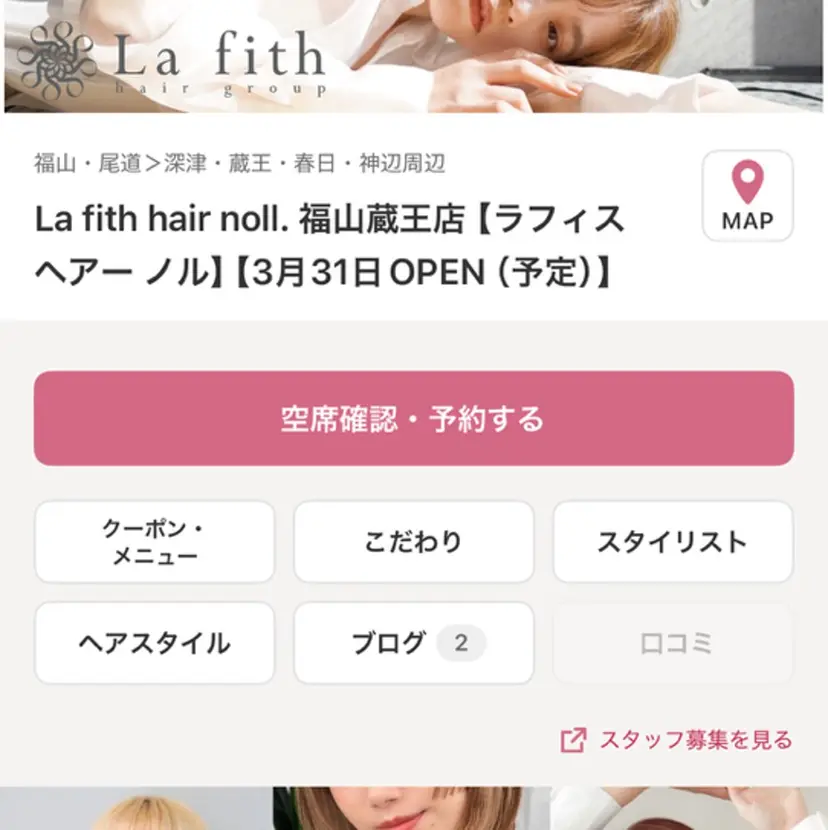Show the スタイリスト list
This screenshot has width=828, height=830.
pyautogui.click(x=672, y=542)
